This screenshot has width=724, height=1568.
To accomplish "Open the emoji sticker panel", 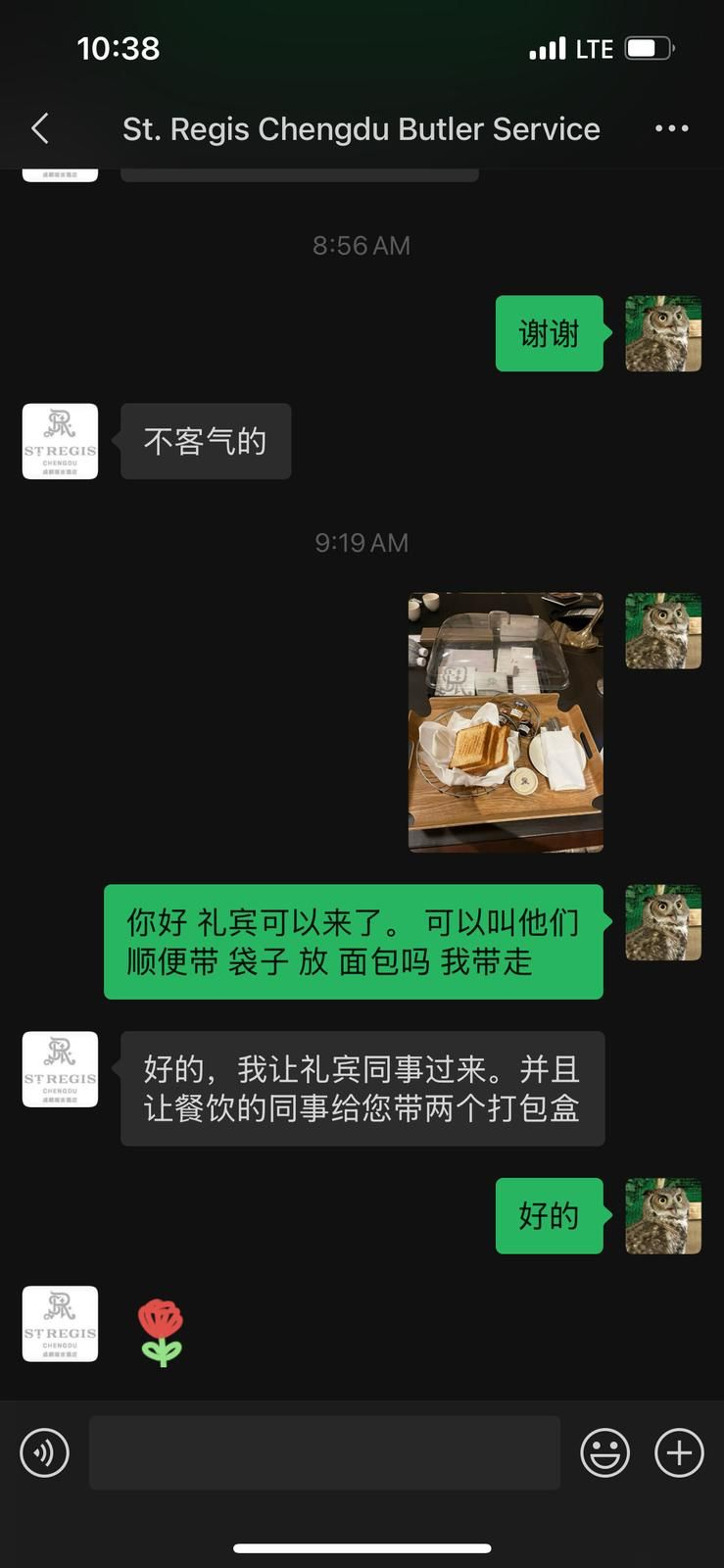I will pos(604,1452).
